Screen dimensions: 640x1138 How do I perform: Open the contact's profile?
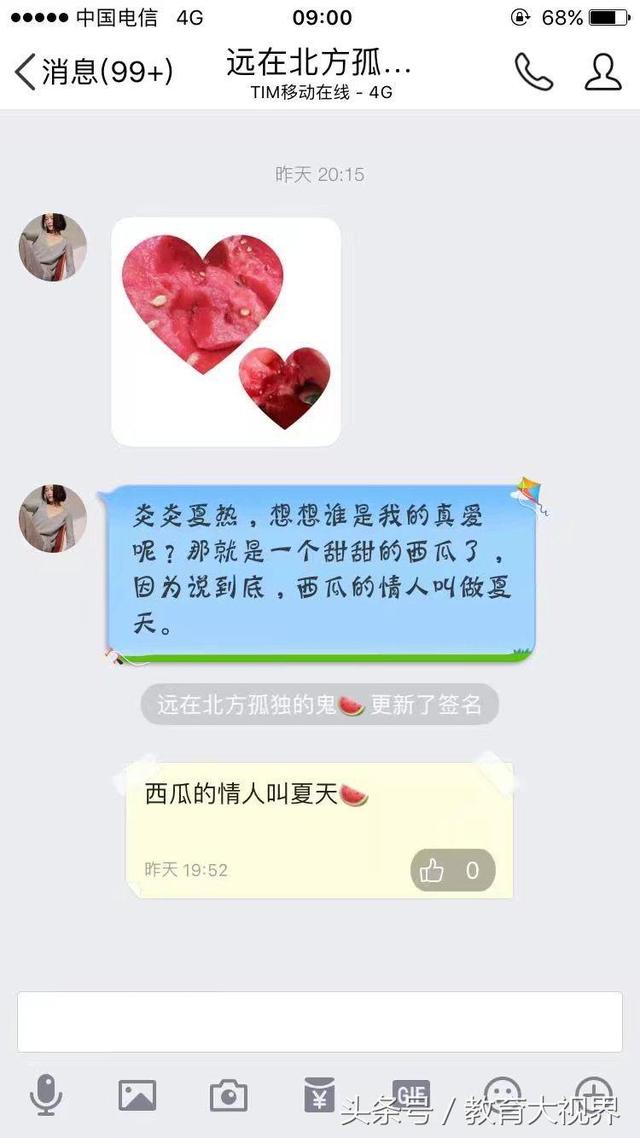(x=602, y=71)
